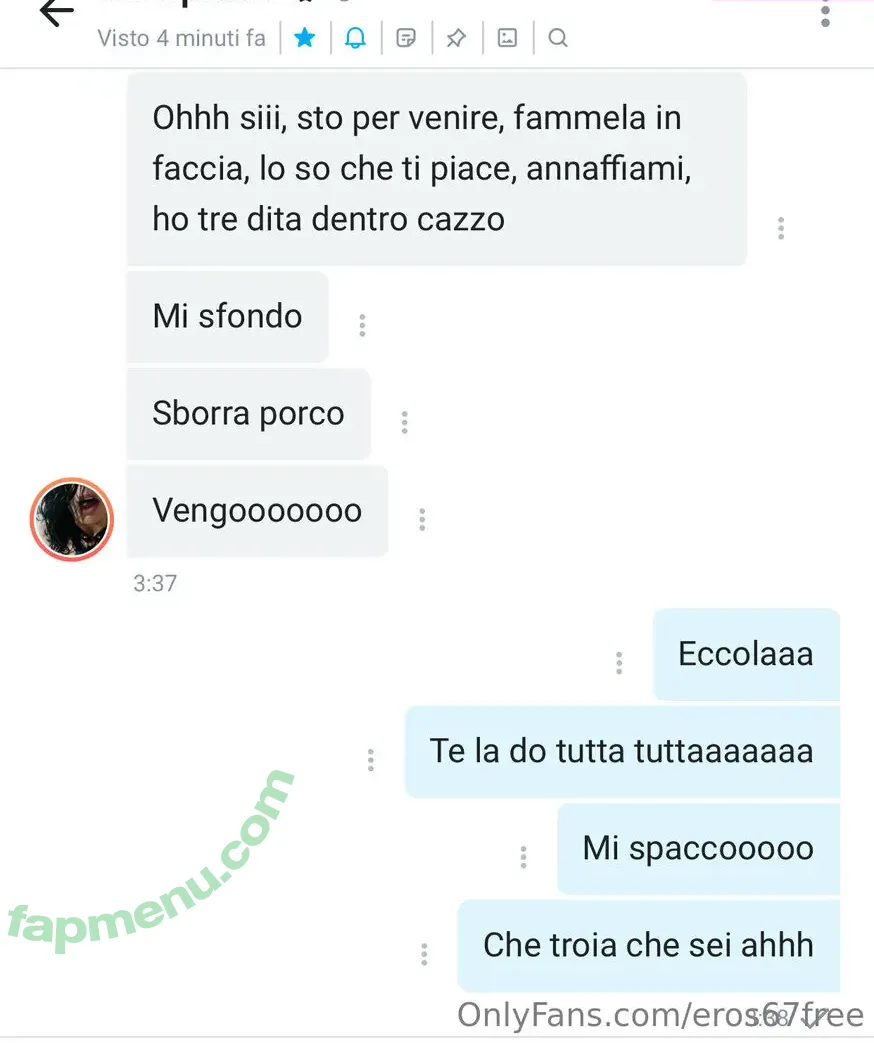Viewport: 874px width, 1043px height.
Task: Open the header overflow menu
Action: tap(825, 14)
